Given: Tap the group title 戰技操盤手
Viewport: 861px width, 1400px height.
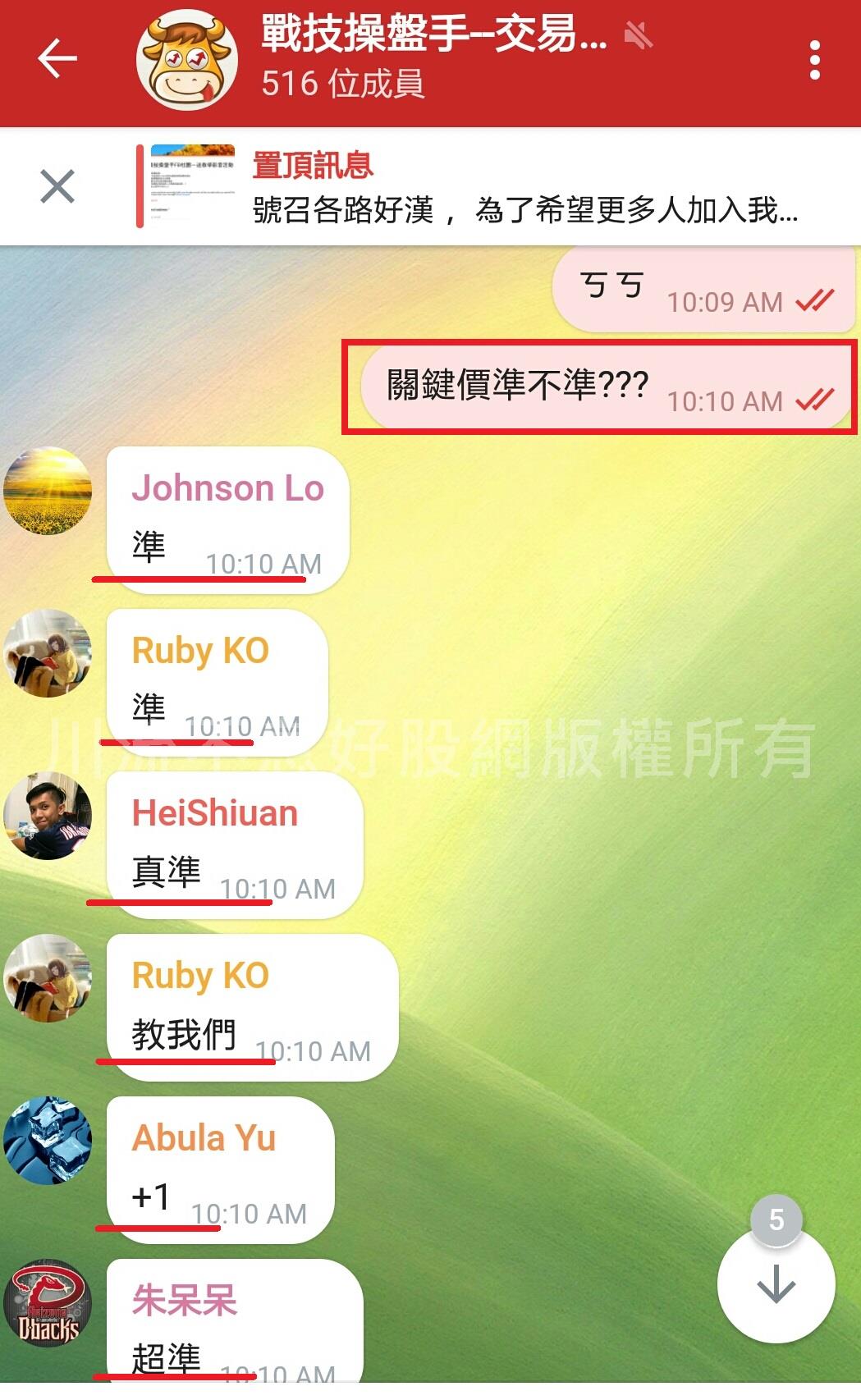Looking at the screenshot, I should click(x=433, y=34).
